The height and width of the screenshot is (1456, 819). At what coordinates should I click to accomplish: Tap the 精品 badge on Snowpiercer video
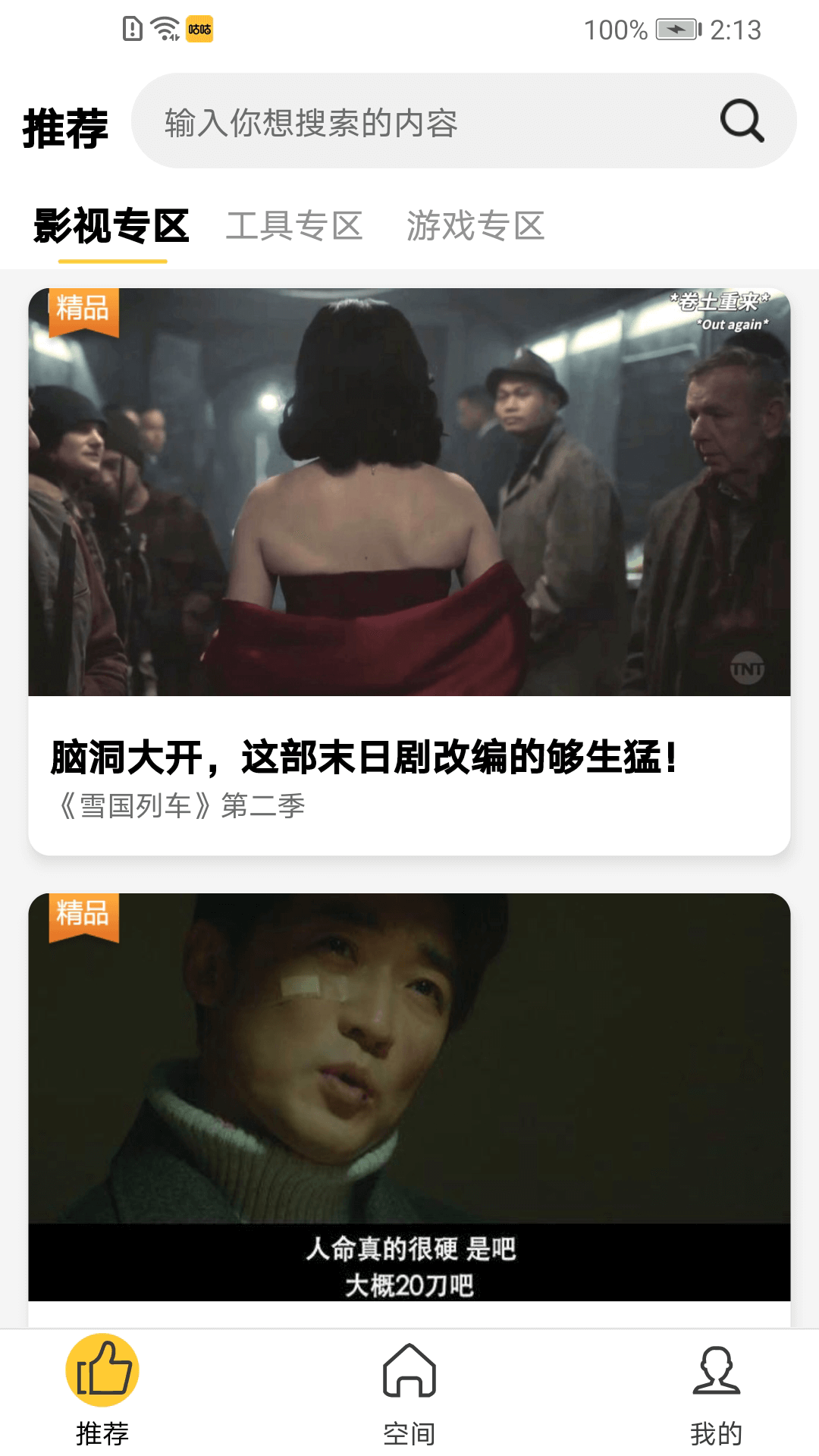[x=83, y=306]
